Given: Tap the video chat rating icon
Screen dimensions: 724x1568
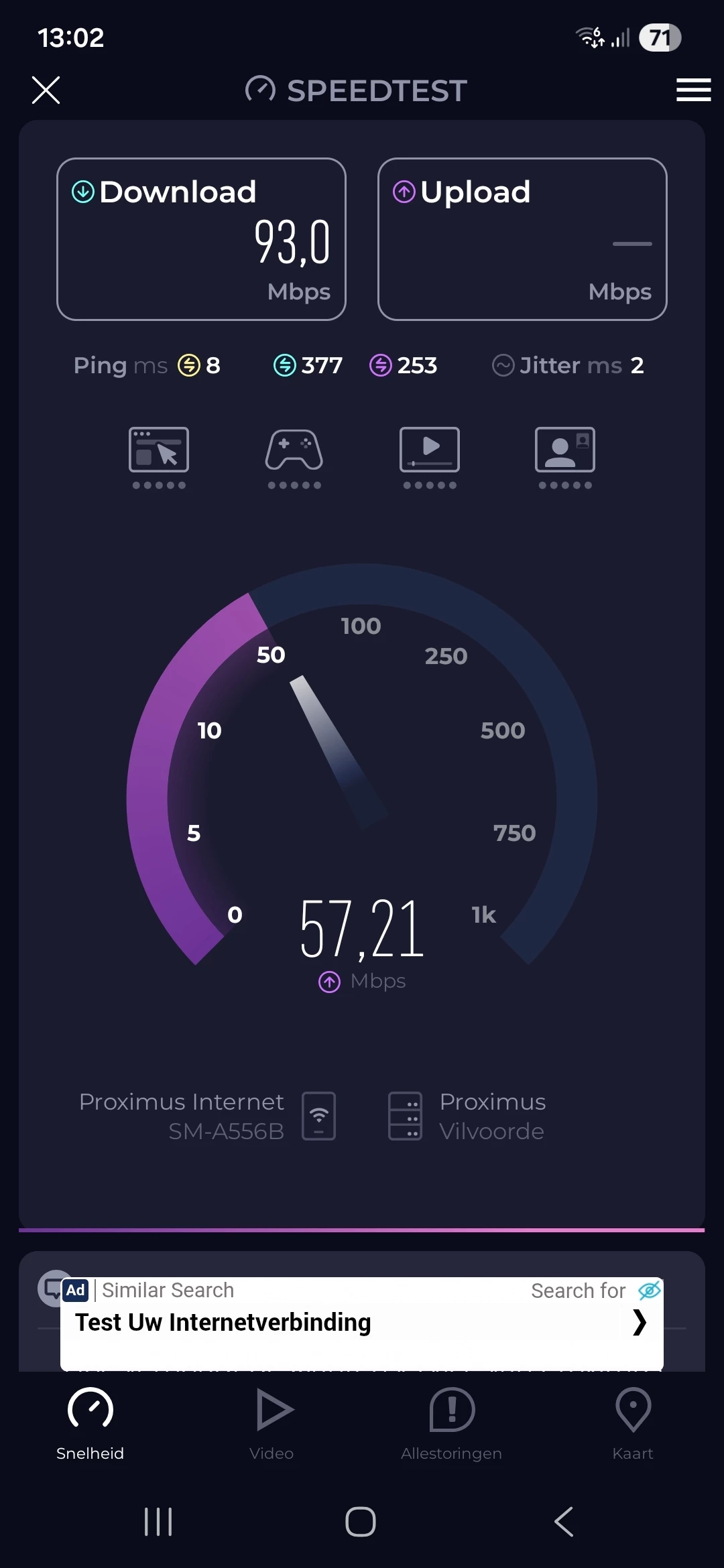Looking at the screenshot, I should [565, 458].
